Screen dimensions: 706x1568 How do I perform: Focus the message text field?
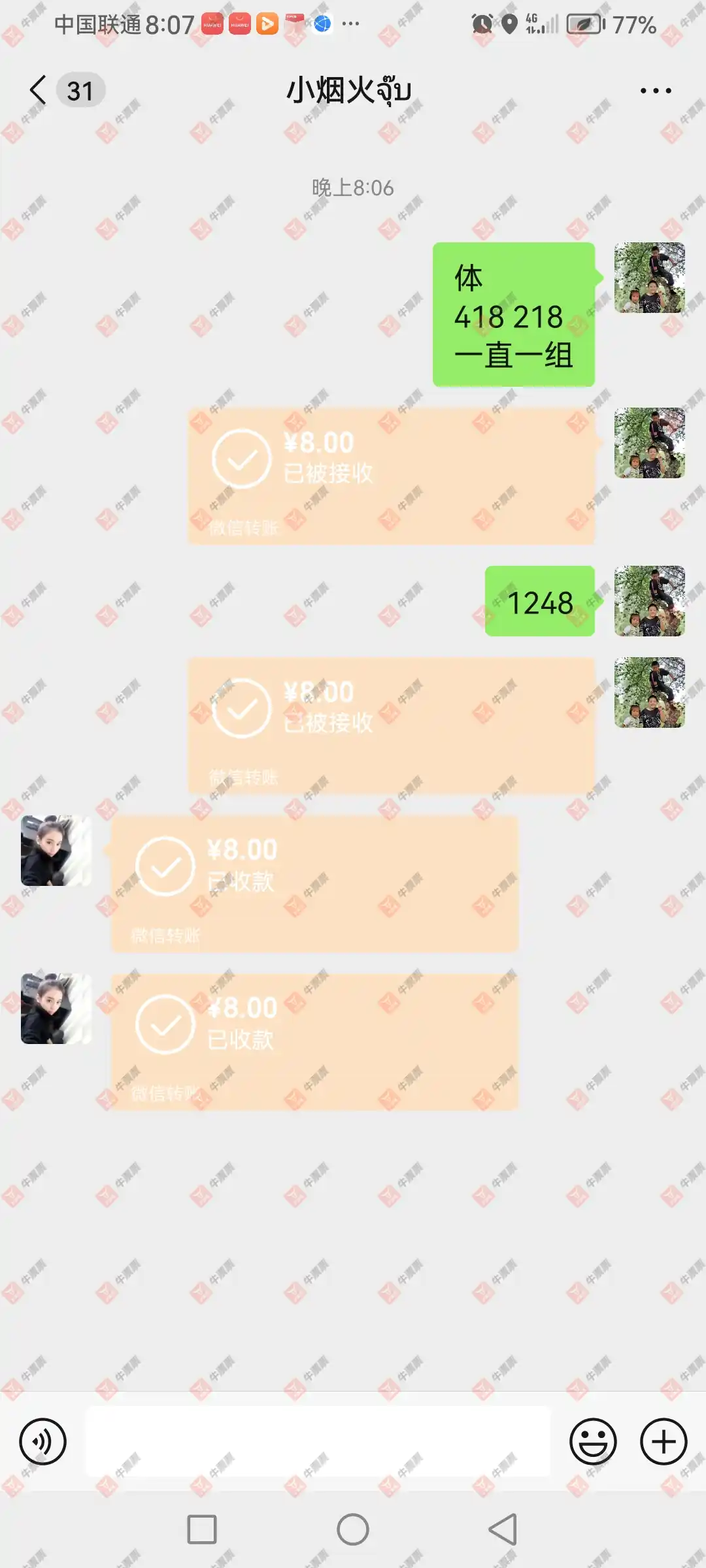click(318, 1441)
